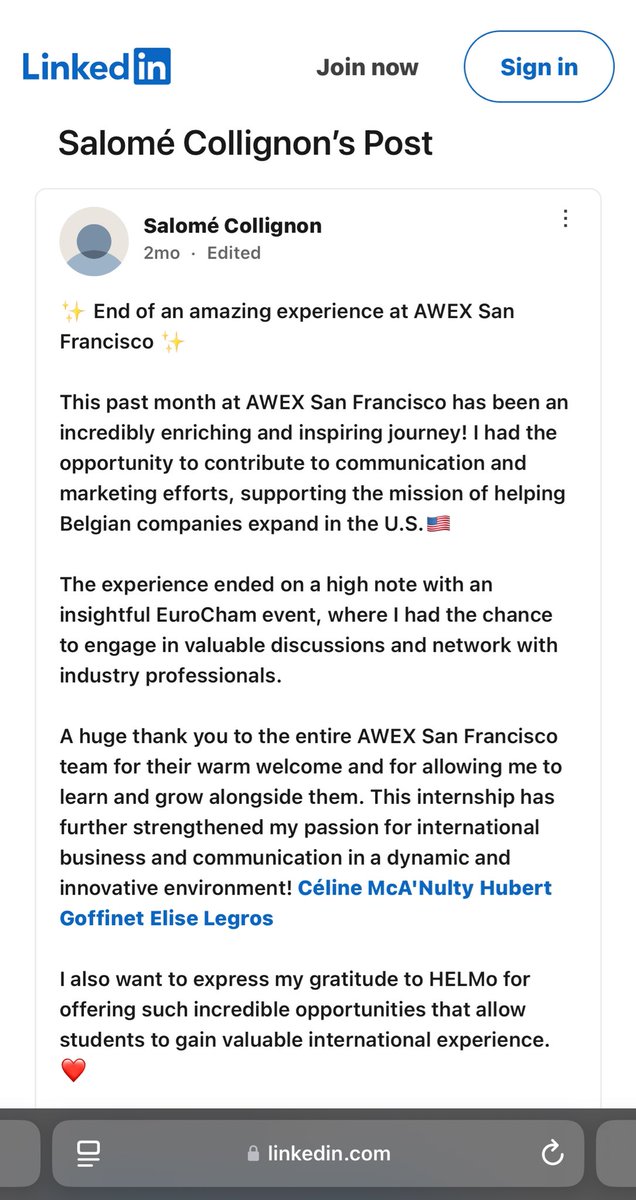Open the post's three-dot overflow menu
This screenshot has height=1200, width=636.
(x=565, y=219)
